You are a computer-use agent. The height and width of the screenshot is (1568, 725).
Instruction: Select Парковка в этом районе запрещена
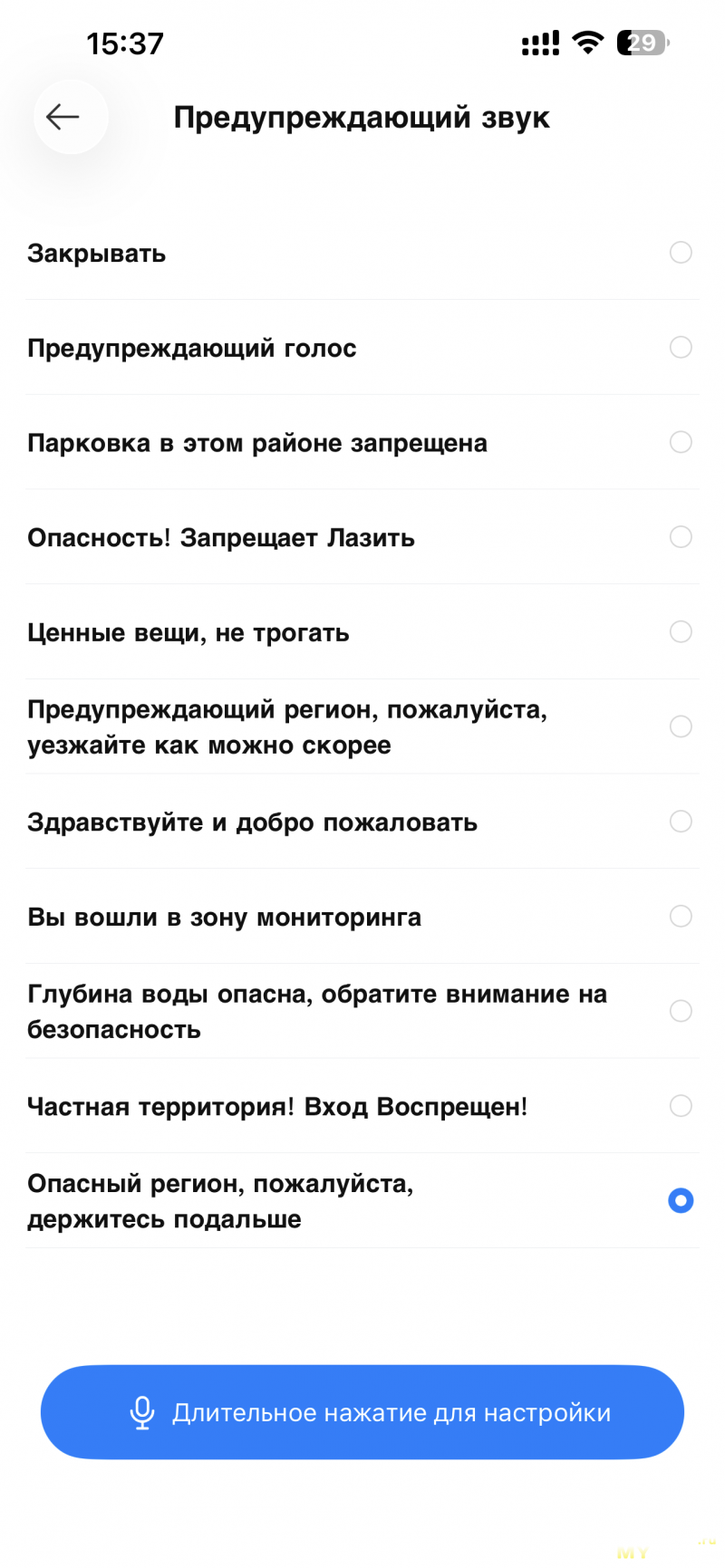point(362,443)
